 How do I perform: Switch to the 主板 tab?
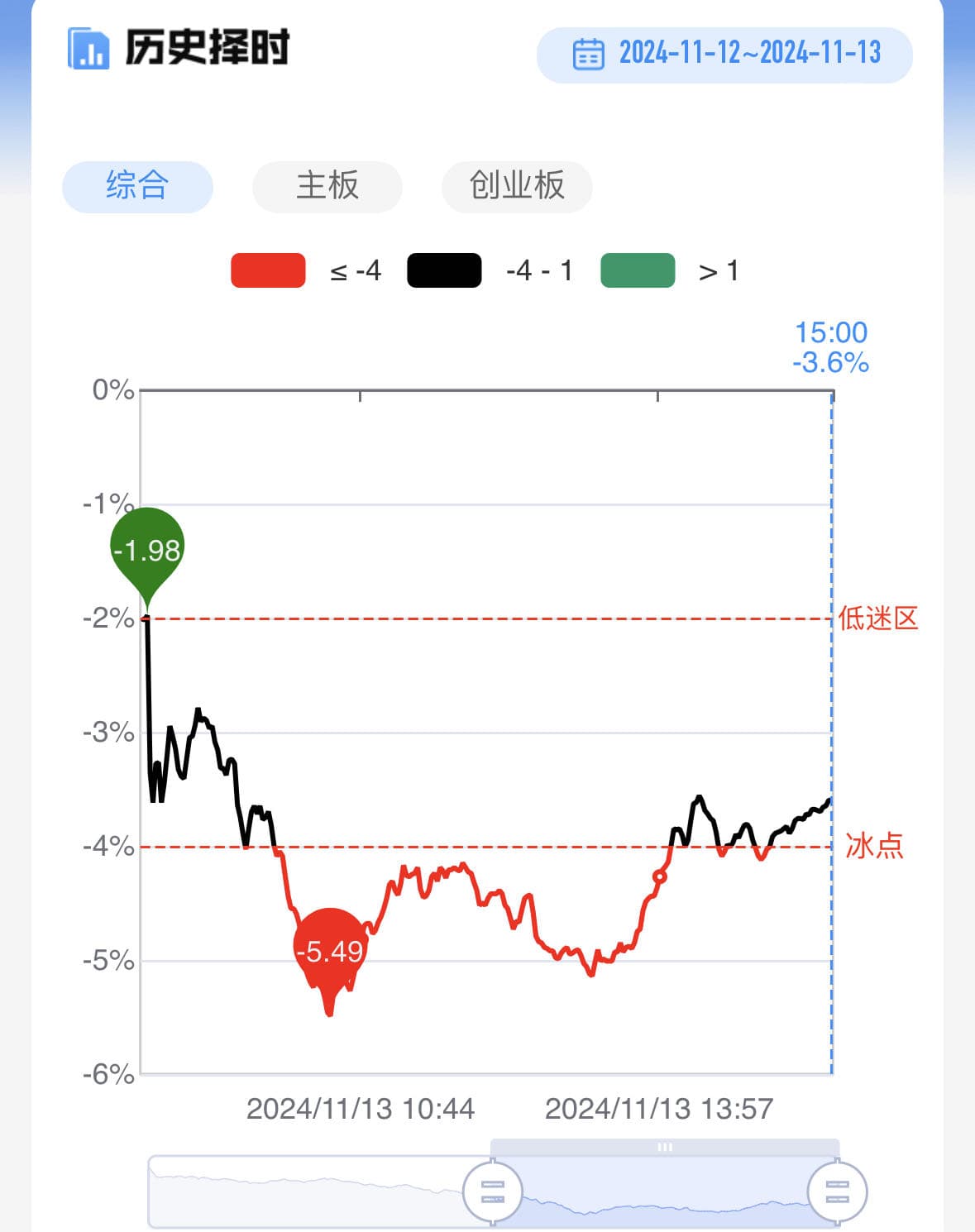tap(327, 186)
